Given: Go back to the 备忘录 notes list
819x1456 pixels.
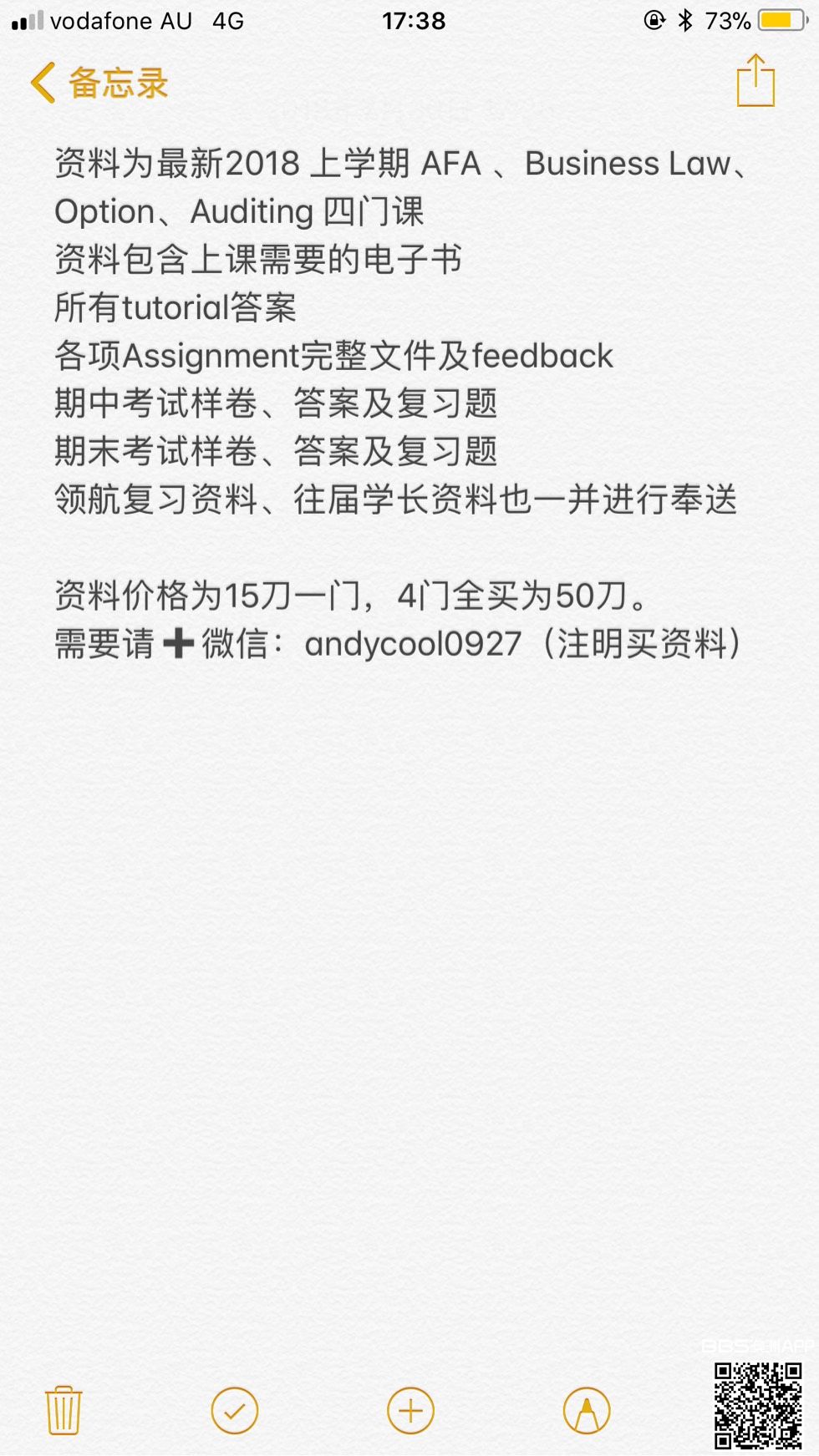Looking at the screenshot, I should tap(99, 84).
